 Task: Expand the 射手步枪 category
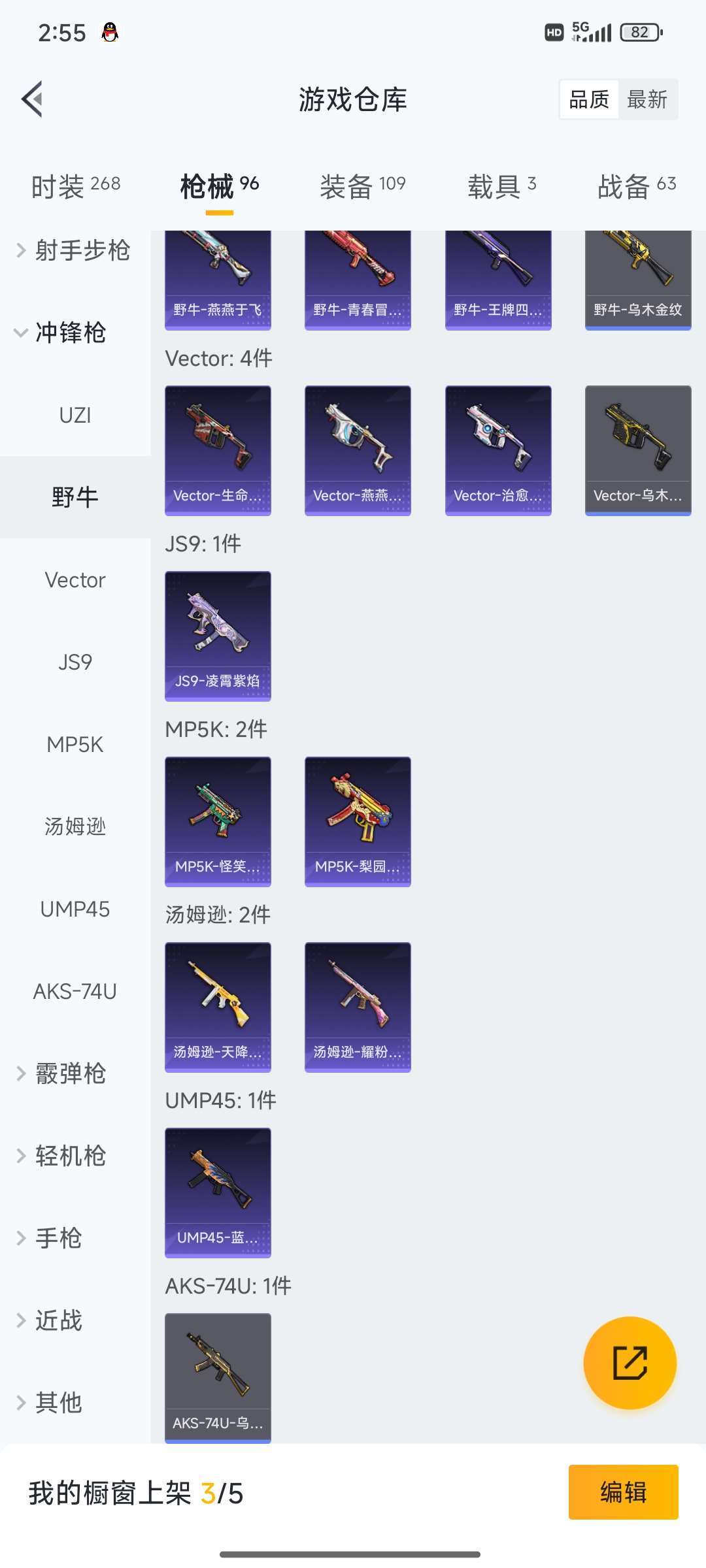click(73, 250)
